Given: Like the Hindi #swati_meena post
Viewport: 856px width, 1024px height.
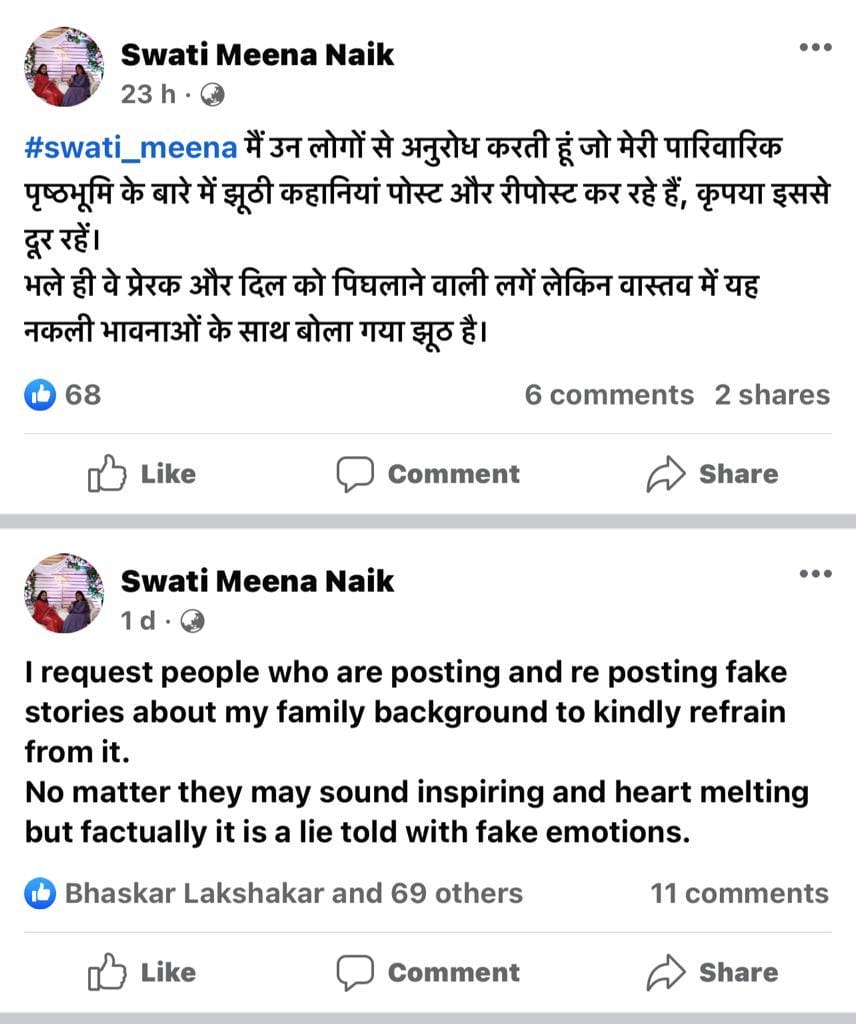Looking at the screenshot, I should click(x=142, y=474).
